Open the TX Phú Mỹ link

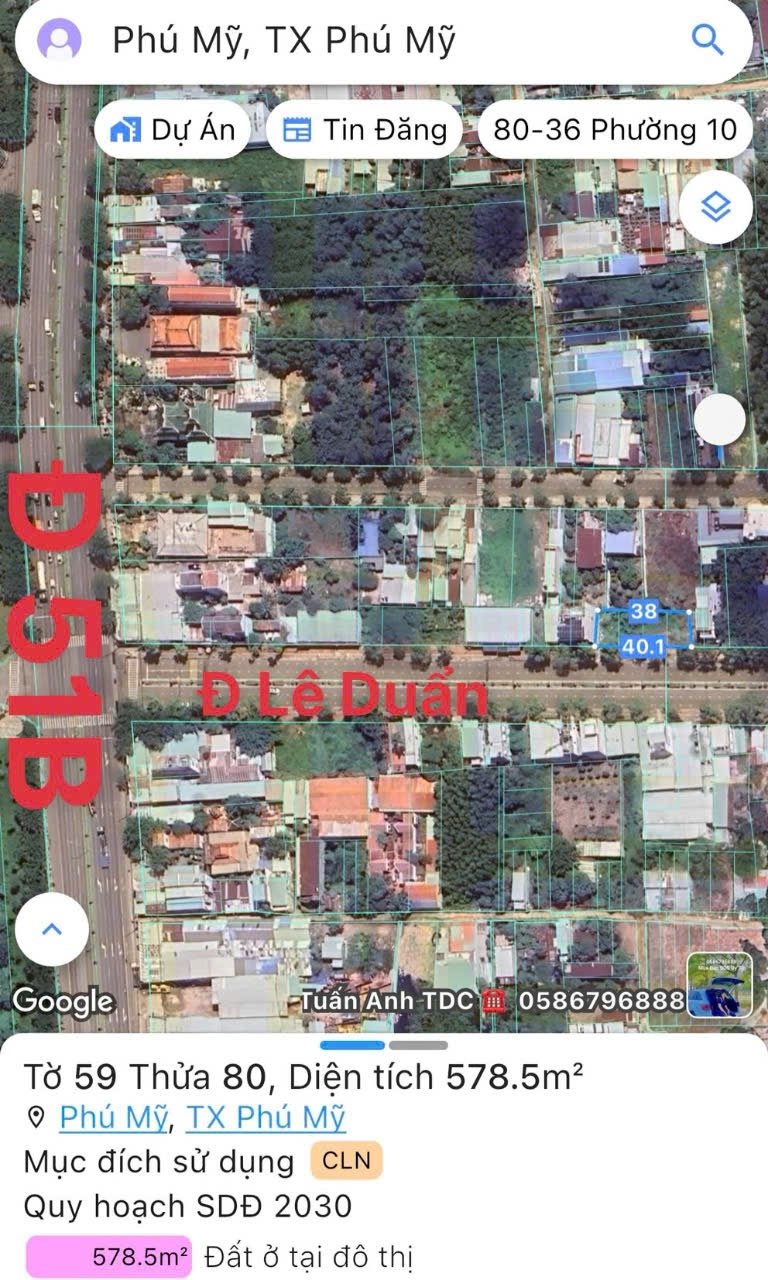click(265, 1117)
